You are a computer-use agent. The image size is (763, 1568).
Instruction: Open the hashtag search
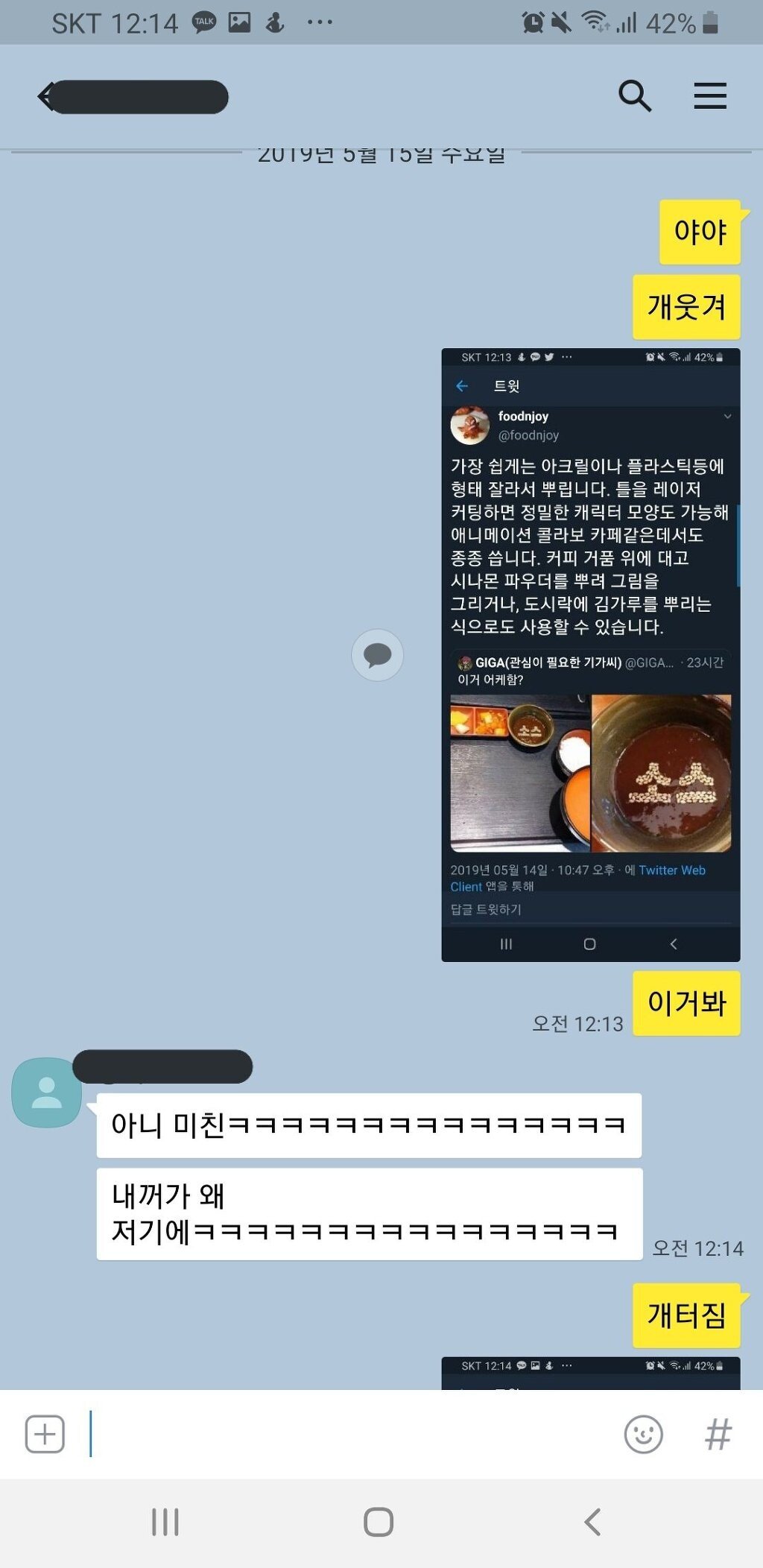(x=718, y=1434)
